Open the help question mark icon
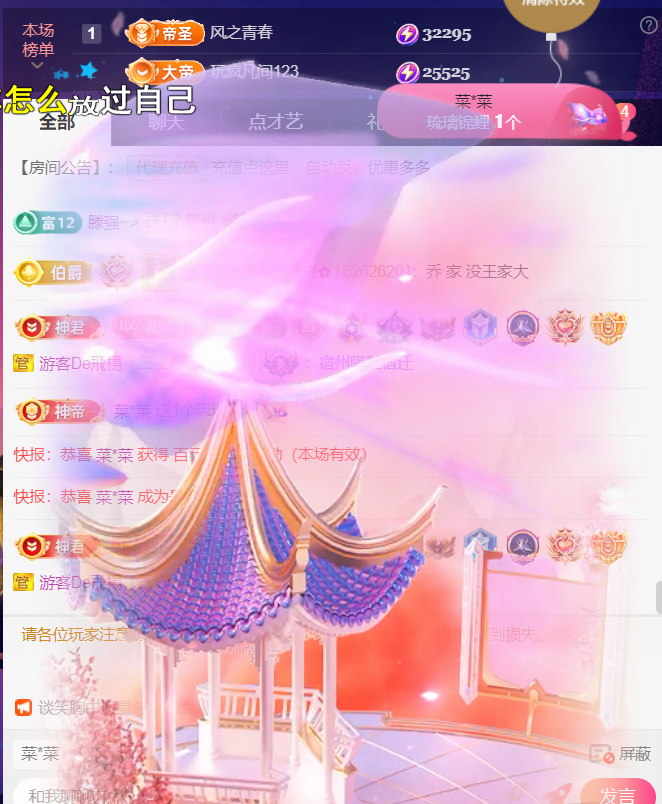The width and height of the screenshot is (662, 804). 648,25
